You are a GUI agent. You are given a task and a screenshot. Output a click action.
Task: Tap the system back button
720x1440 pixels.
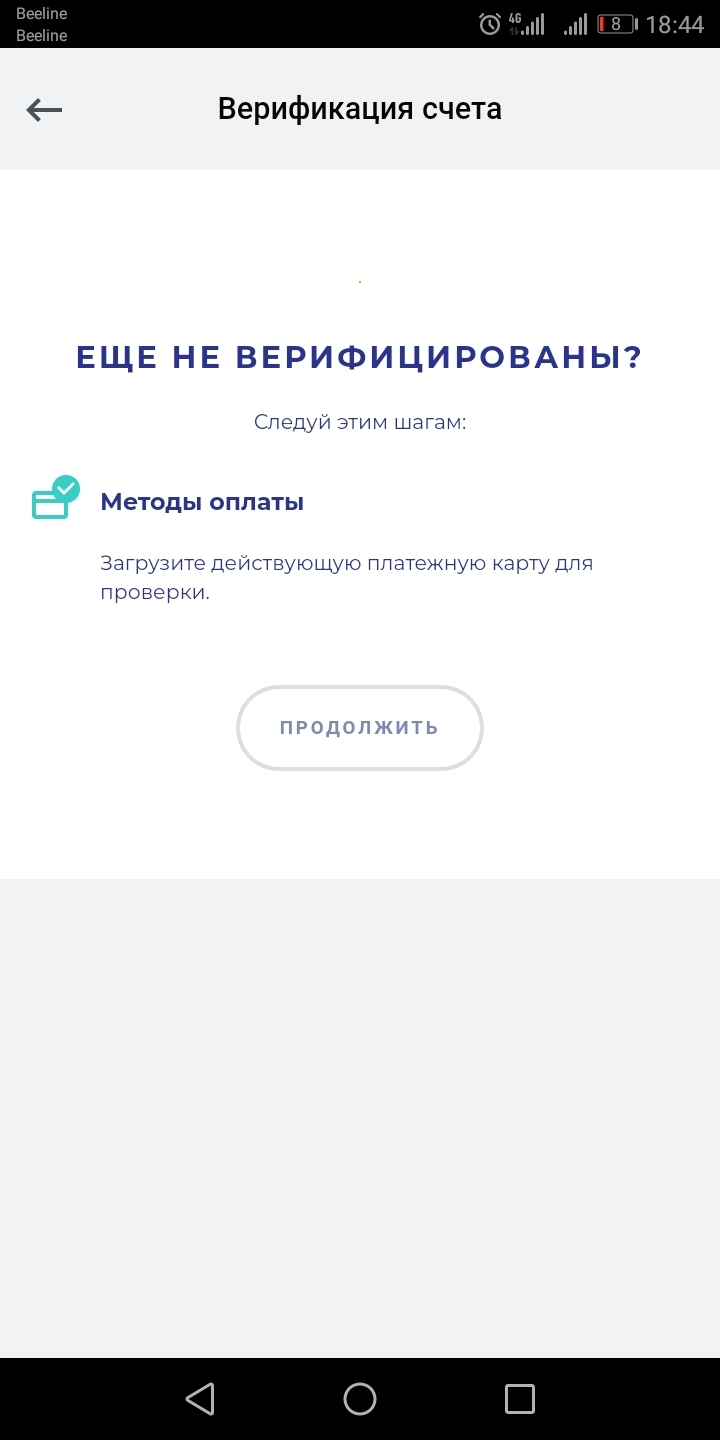pos(200,1398)
